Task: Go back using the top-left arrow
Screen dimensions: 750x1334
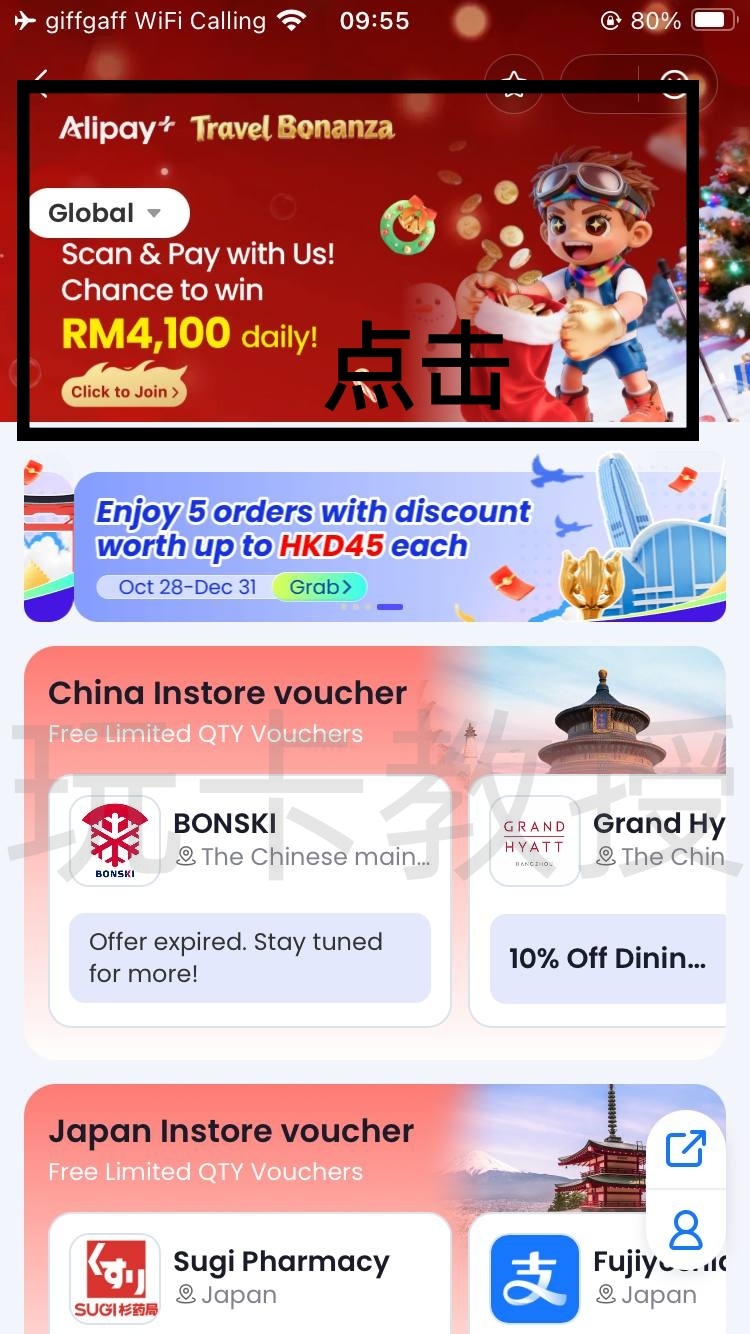Action: tap(40, 82)
